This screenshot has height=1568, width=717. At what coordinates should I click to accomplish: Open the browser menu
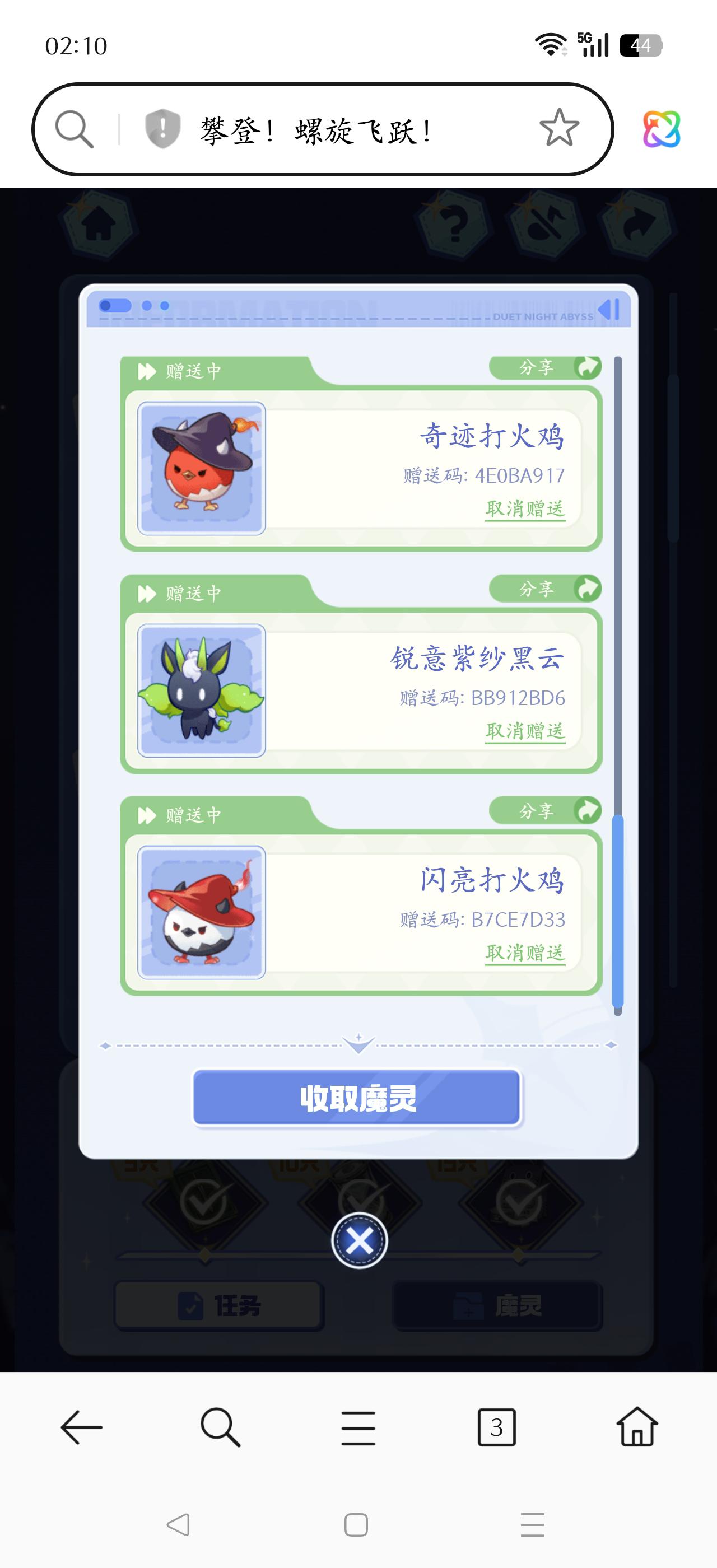358,1427
